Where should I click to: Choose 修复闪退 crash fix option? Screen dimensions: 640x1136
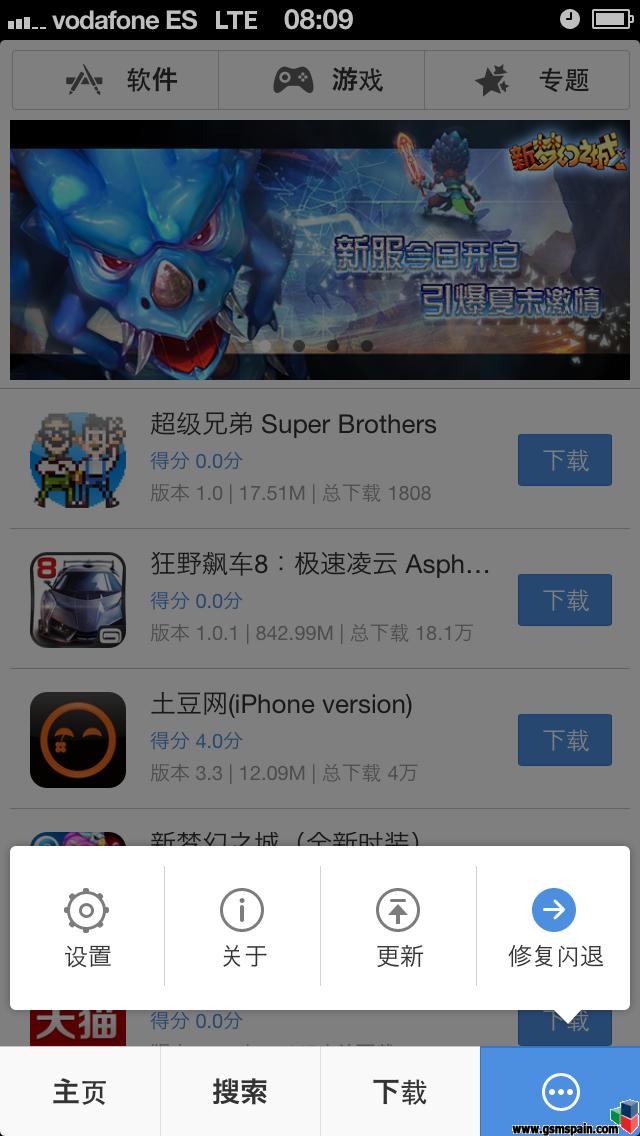554,927
